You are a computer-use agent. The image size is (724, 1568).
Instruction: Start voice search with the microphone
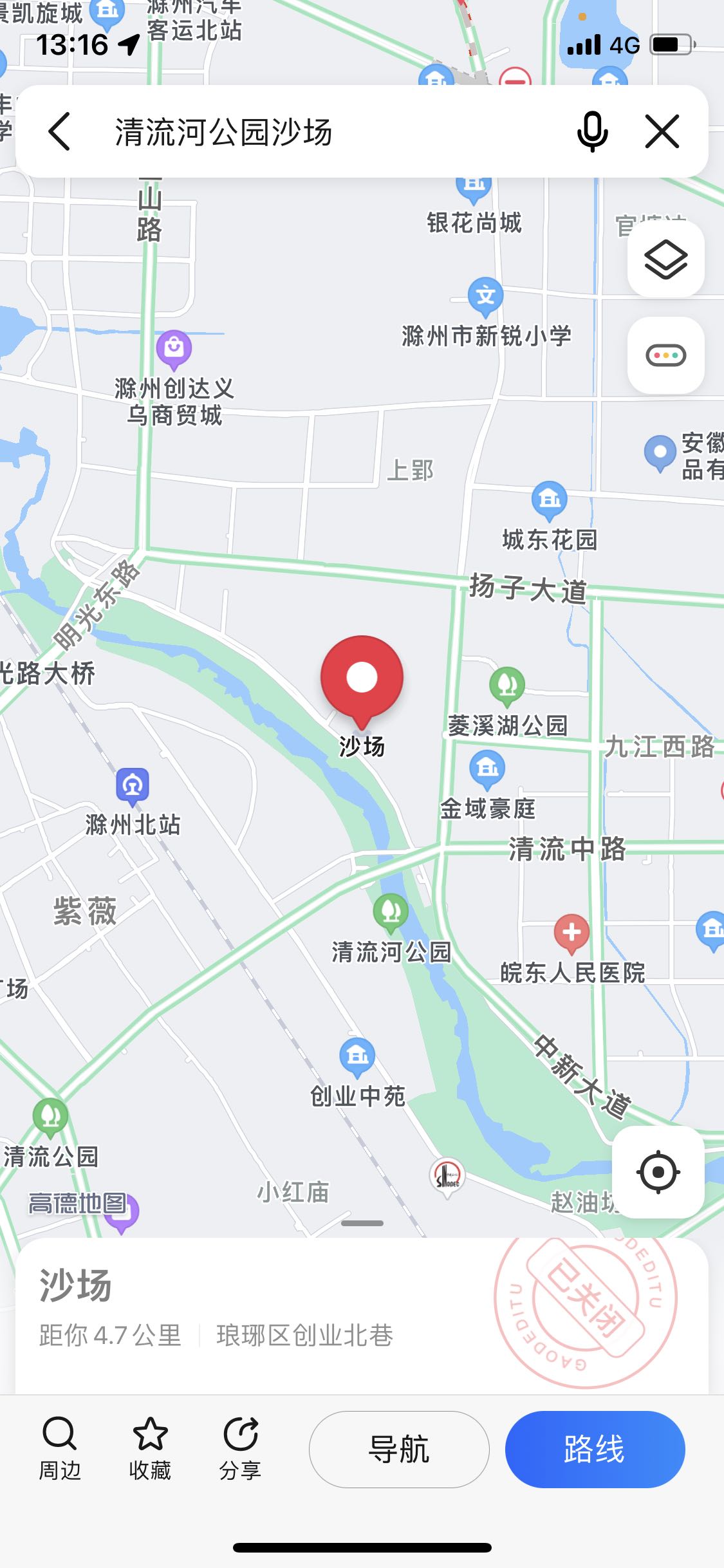[x=591, y=132]
